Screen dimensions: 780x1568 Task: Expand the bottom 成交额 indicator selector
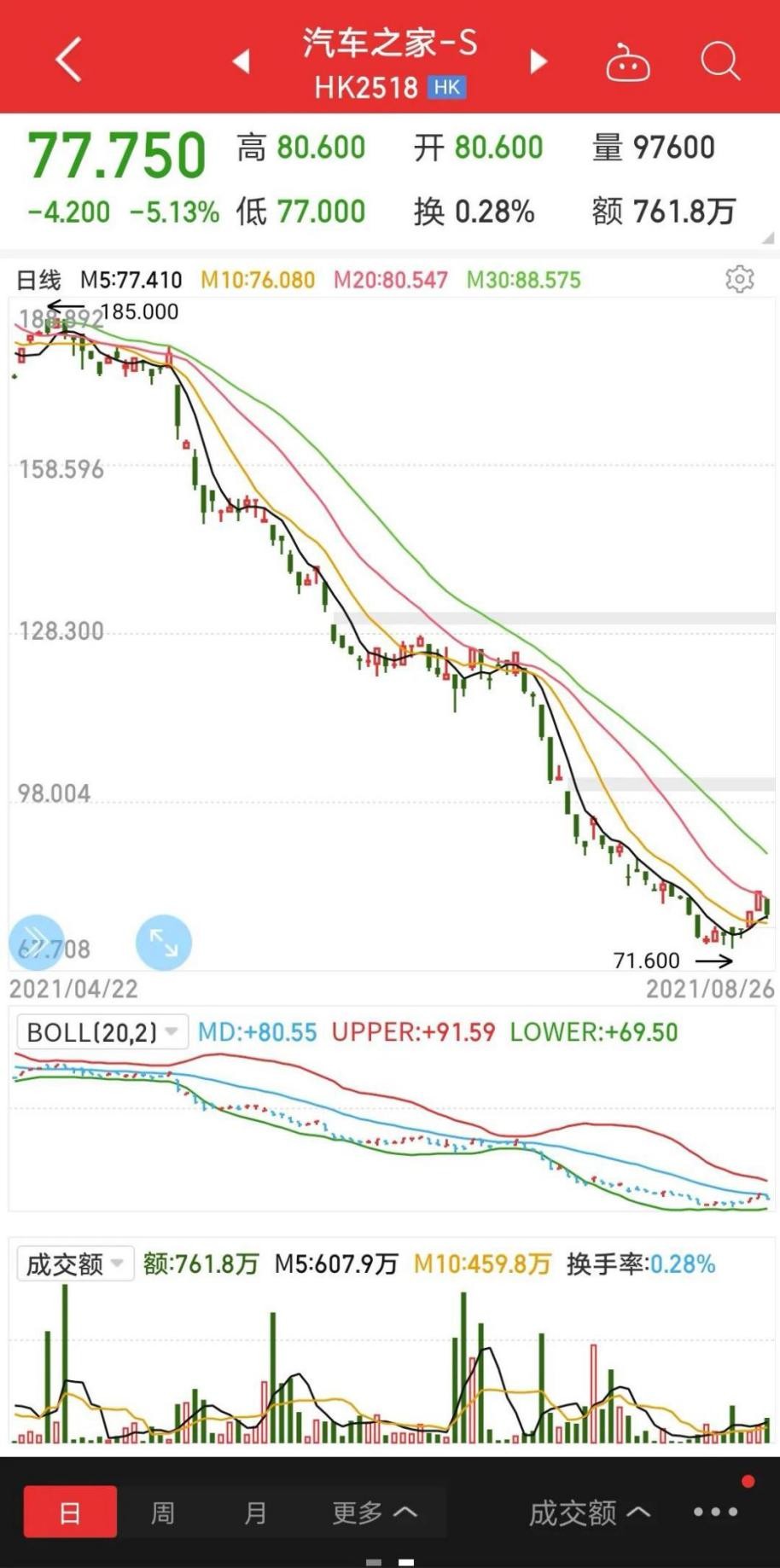589,1513
